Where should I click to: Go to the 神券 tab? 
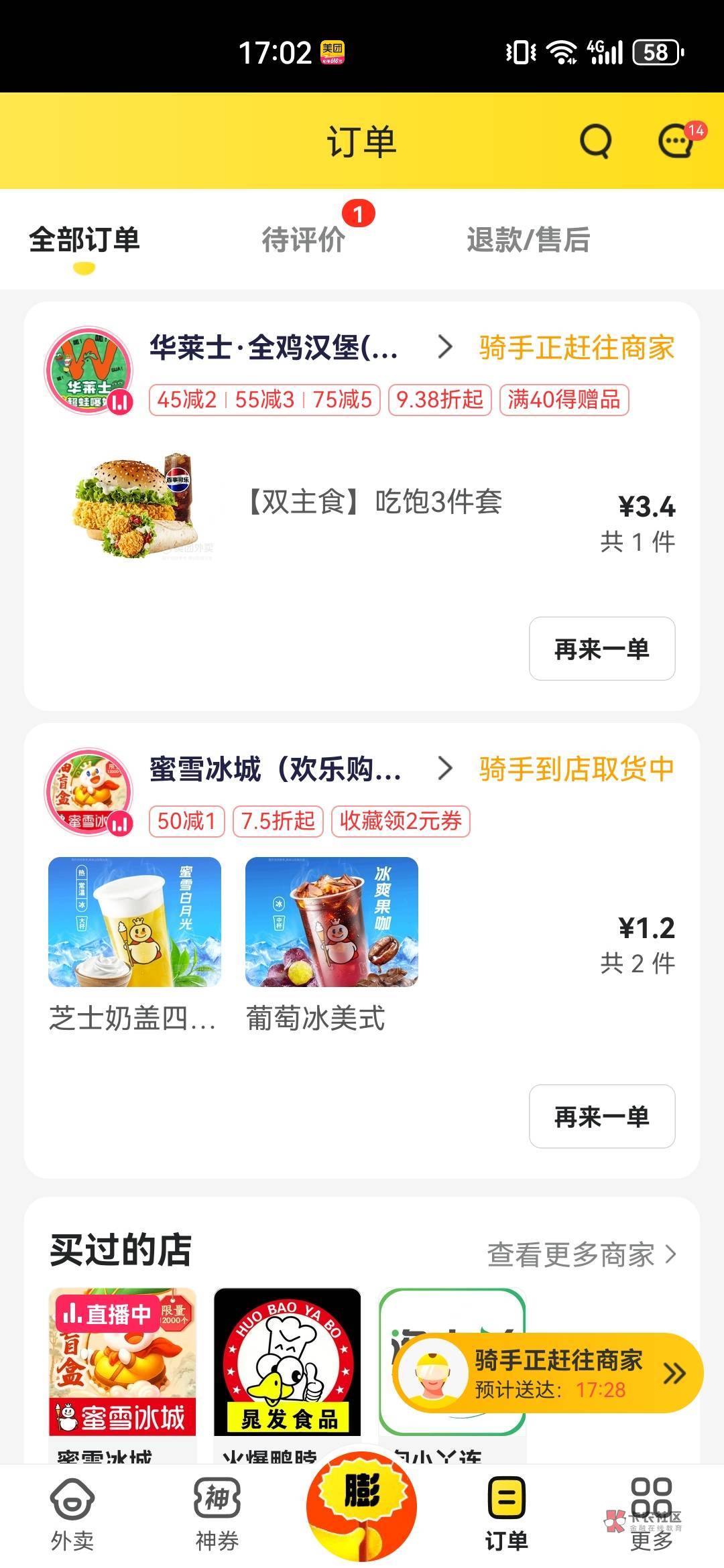217,1514
